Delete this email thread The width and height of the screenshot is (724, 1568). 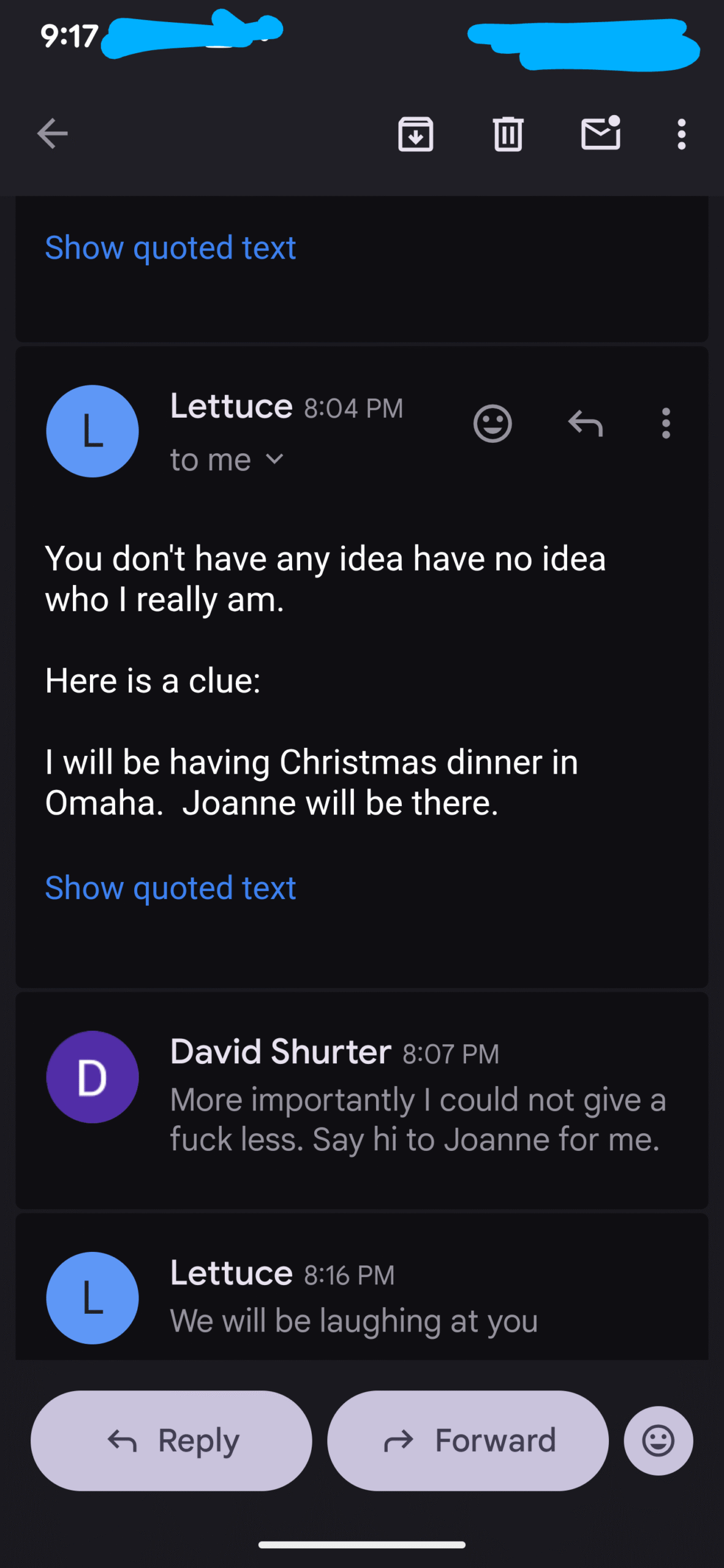tap(508, 134)
